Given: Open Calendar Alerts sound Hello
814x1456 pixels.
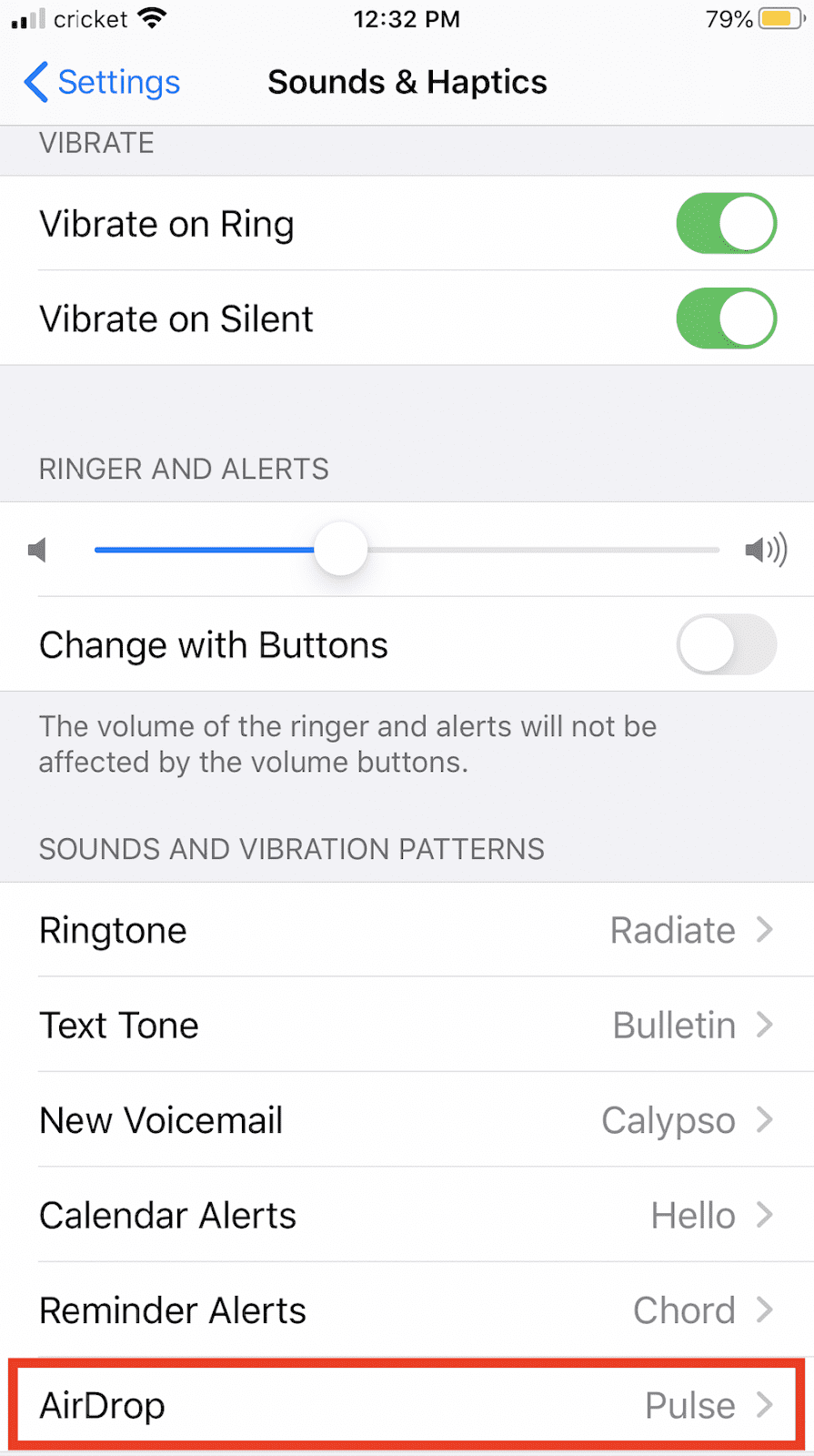Looking at the screenshot, I should pyautogui.click(x=407, y=1215).
